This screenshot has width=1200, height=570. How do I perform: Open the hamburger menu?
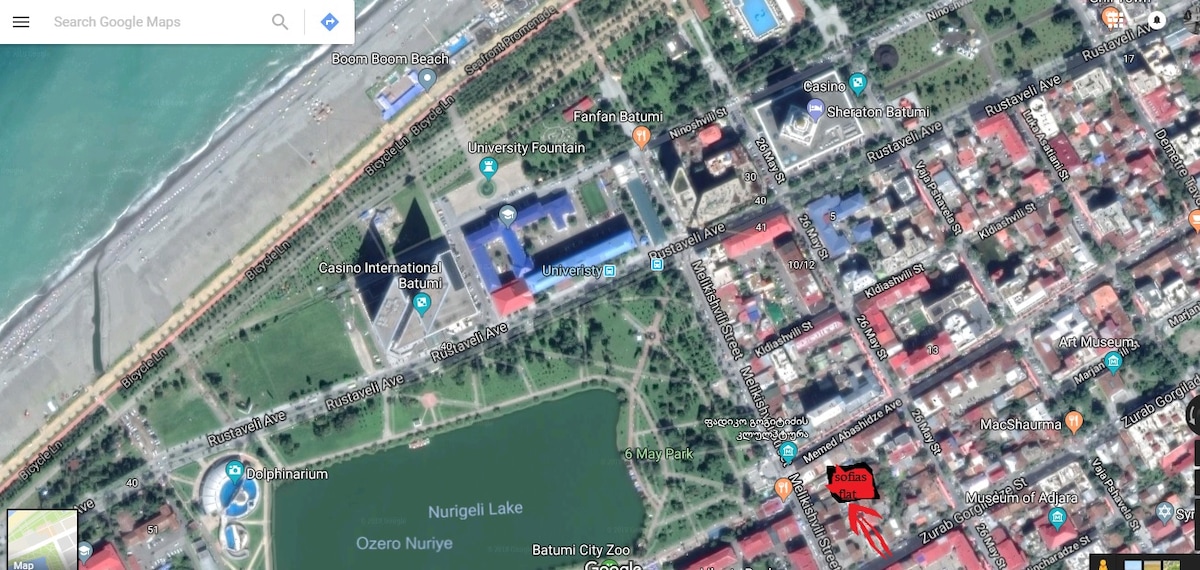point(21,22)
